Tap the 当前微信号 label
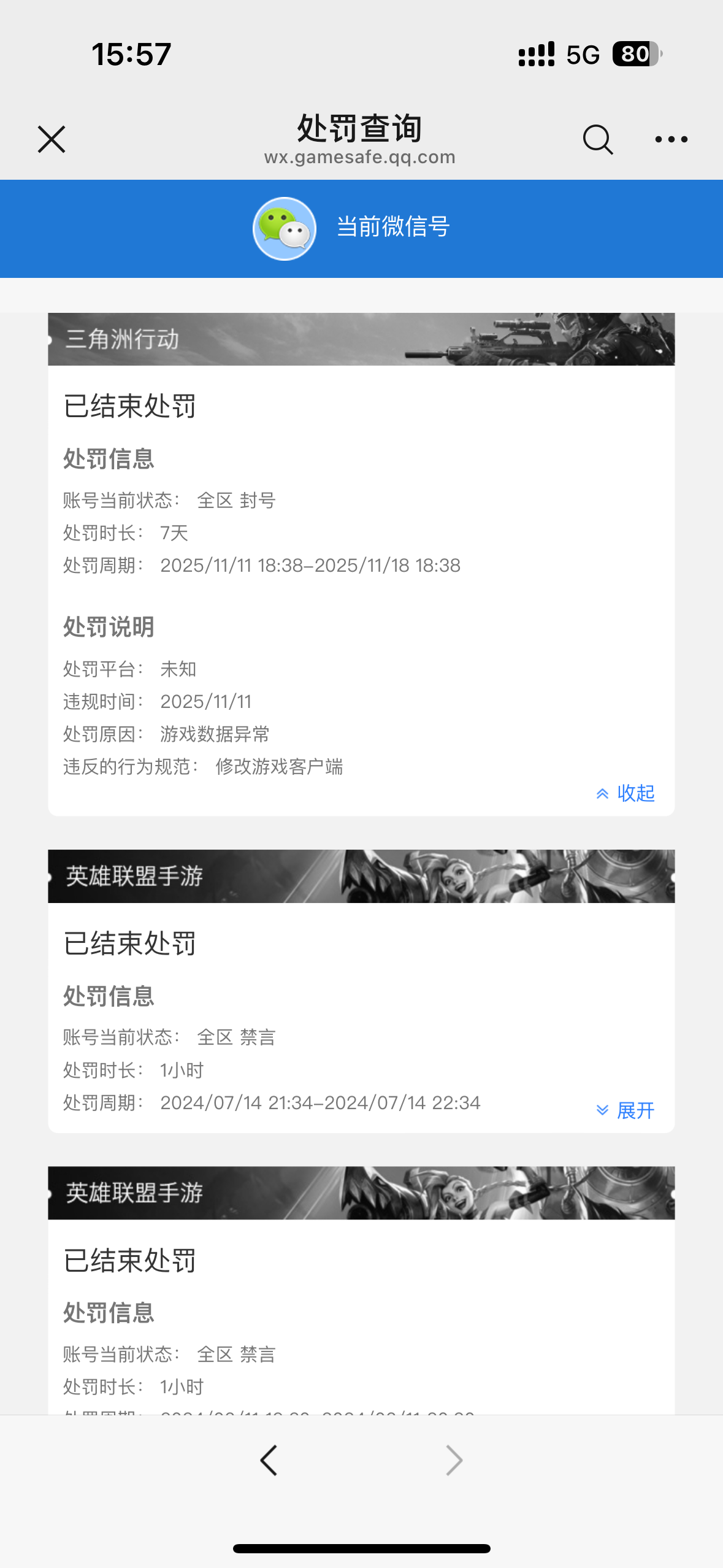This screenshot has width=723, height=1568. (394, 226)
